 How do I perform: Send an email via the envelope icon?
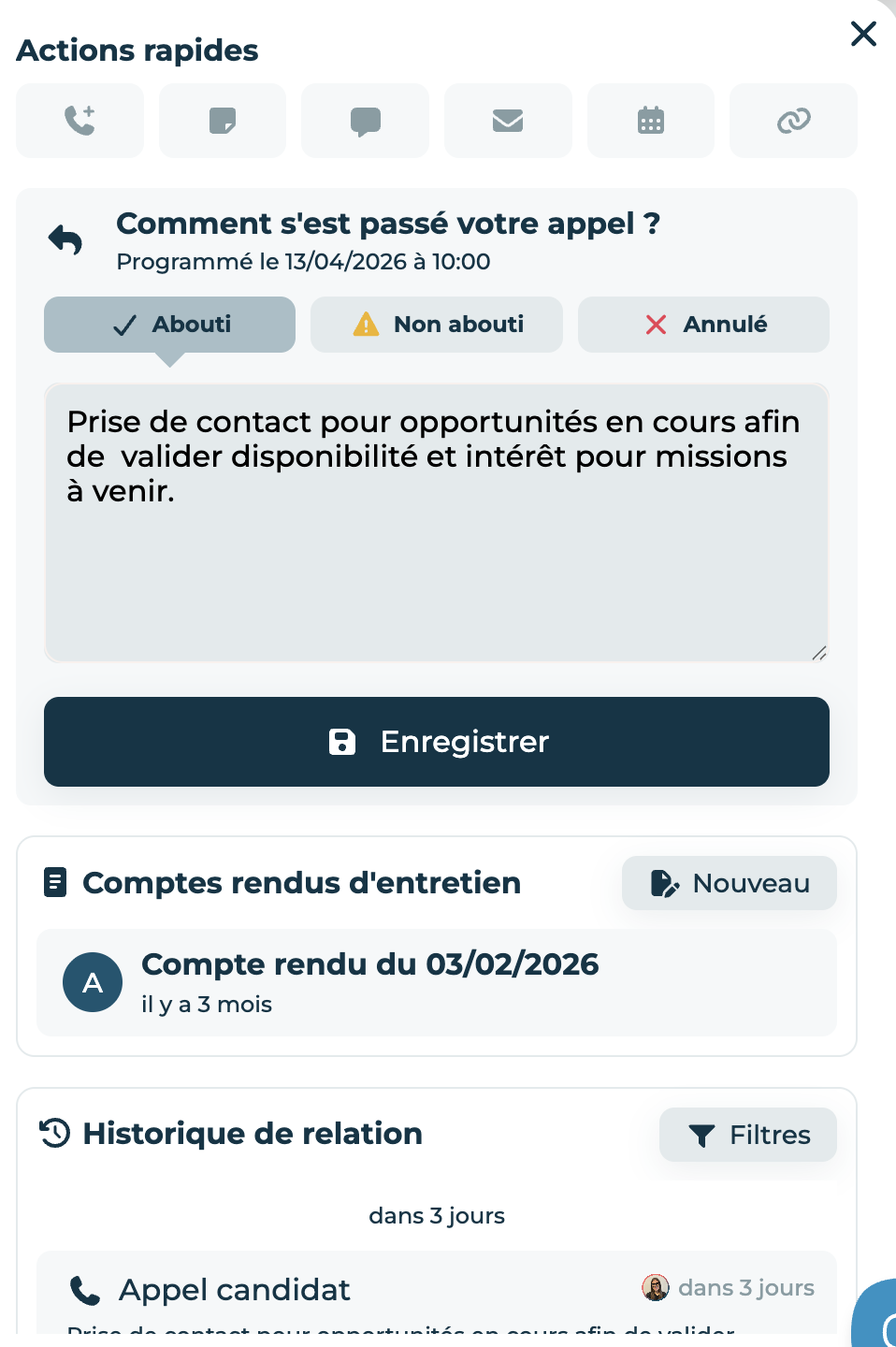point(508,121)
